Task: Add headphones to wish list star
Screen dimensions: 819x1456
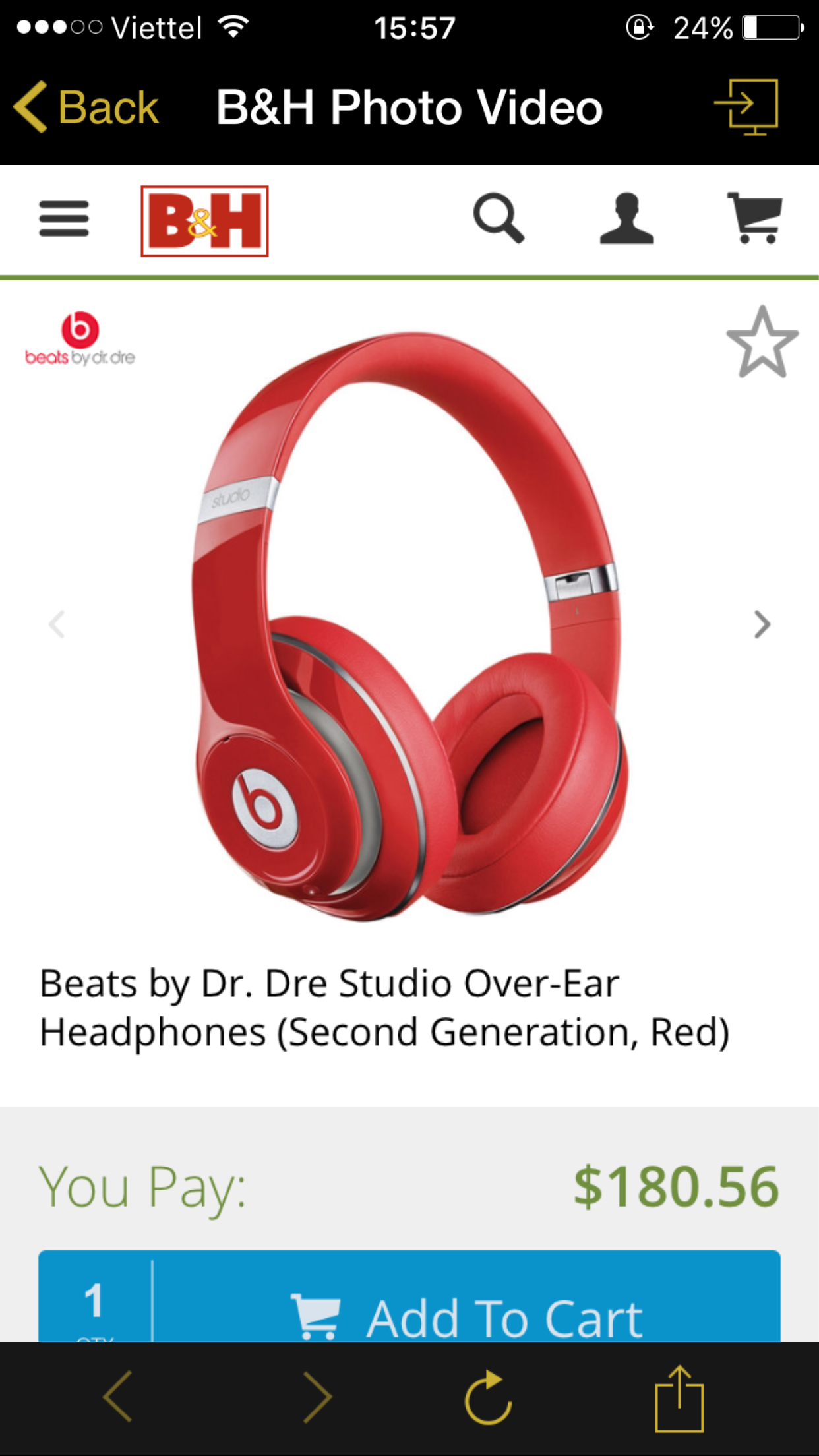Action: (762, 343)
